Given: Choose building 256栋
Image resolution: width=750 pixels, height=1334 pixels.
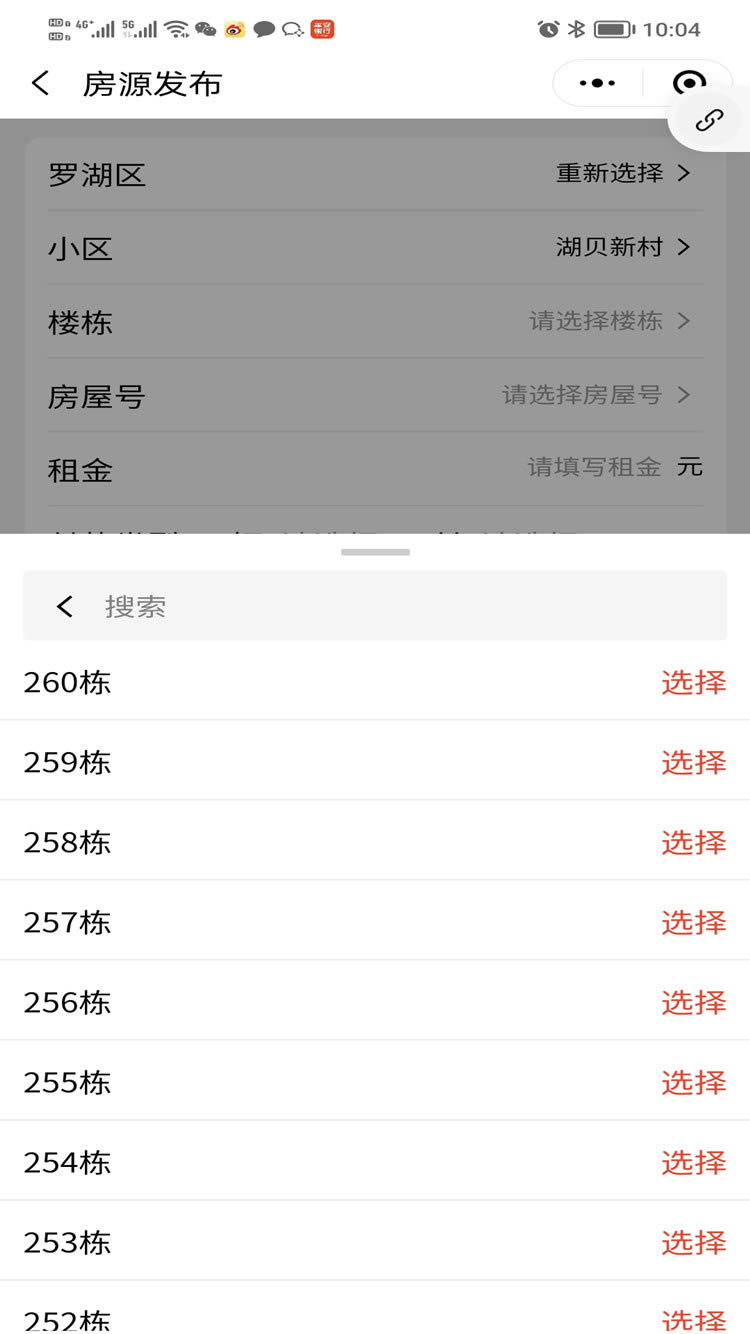Looking at the screenshot, I should pos(693,1003).
